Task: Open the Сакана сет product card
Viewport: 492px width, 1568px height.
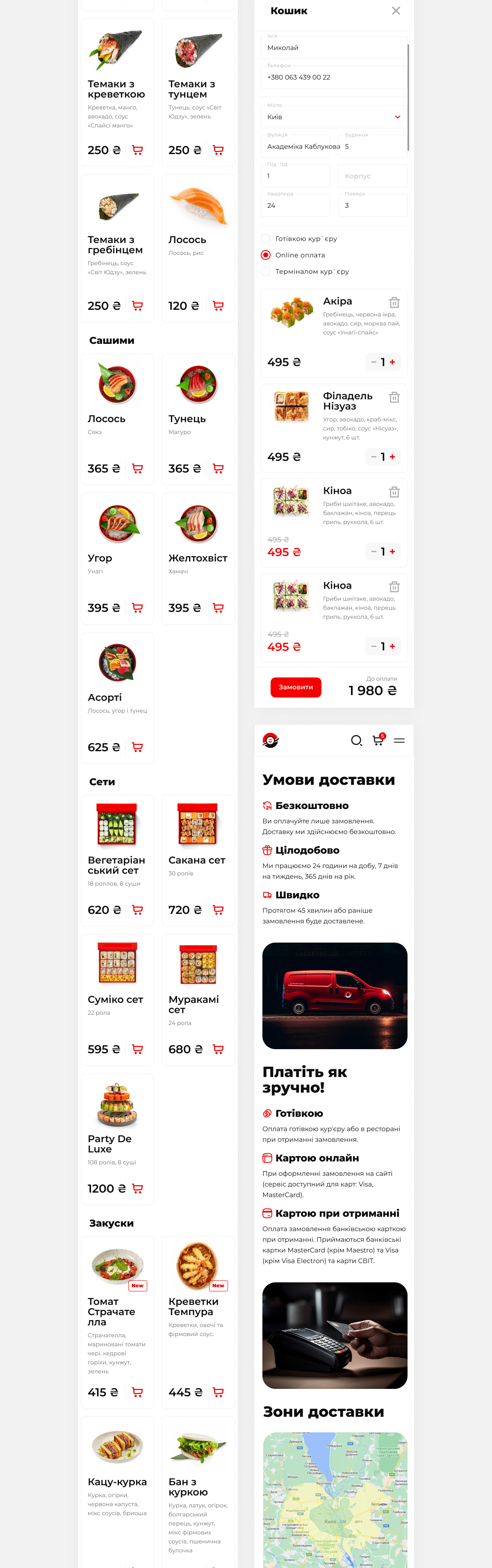Action: pos(198,852)
